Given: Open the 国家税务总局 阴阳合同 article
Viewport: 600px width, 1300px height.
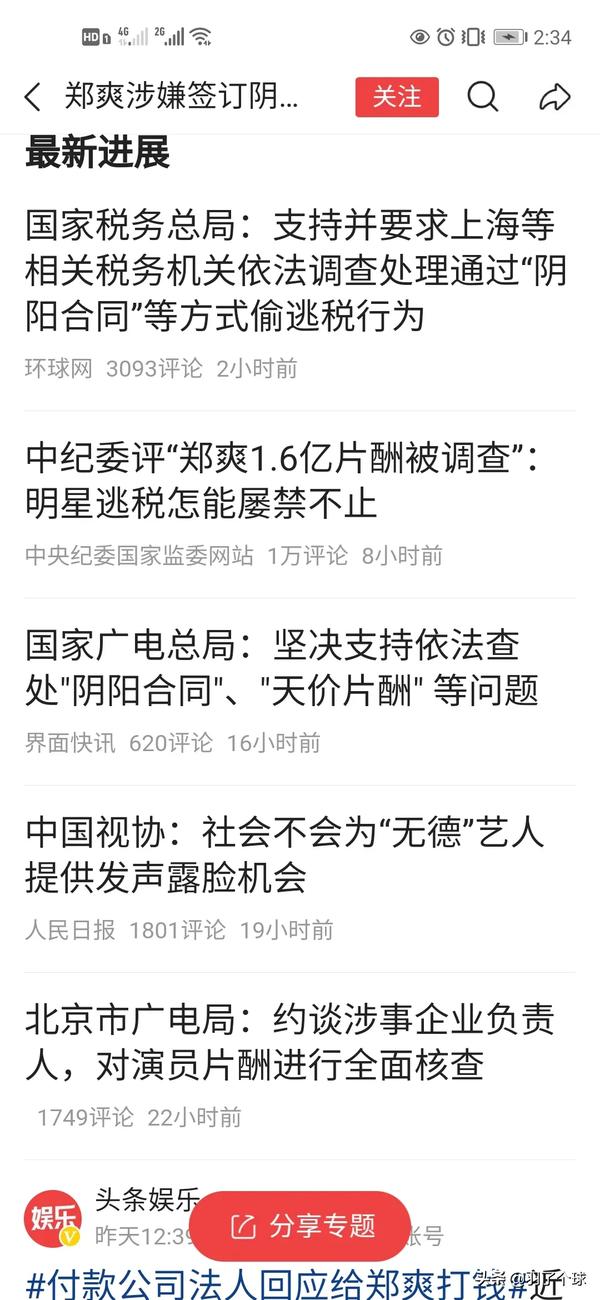Looking at the screenshot, I should pos(290,270).
